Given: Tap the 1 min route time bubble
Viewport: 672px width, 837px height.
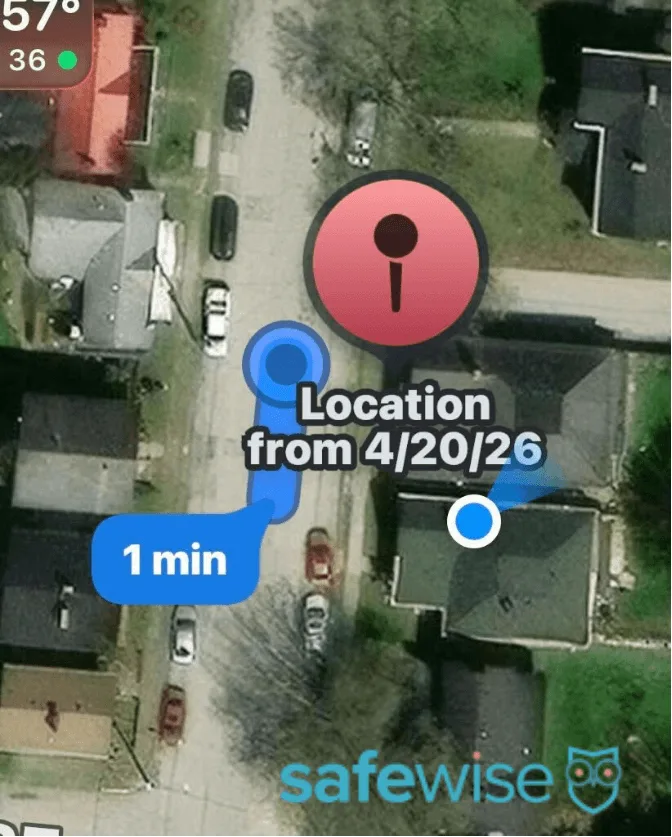Looking at the screenshot, I should pyautogui.click(x=175, y=559).
